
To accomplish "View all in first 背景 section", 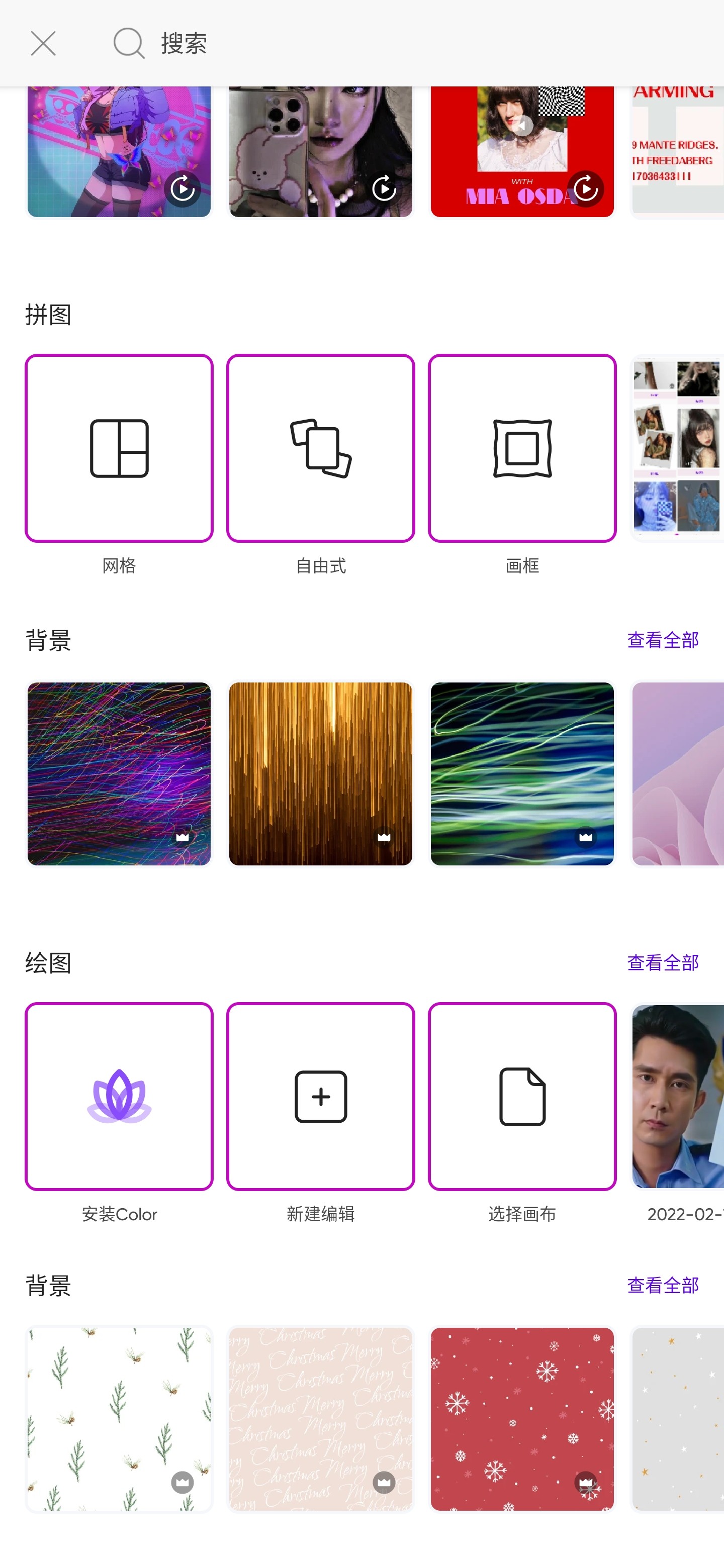I will [x=663, y=640].
